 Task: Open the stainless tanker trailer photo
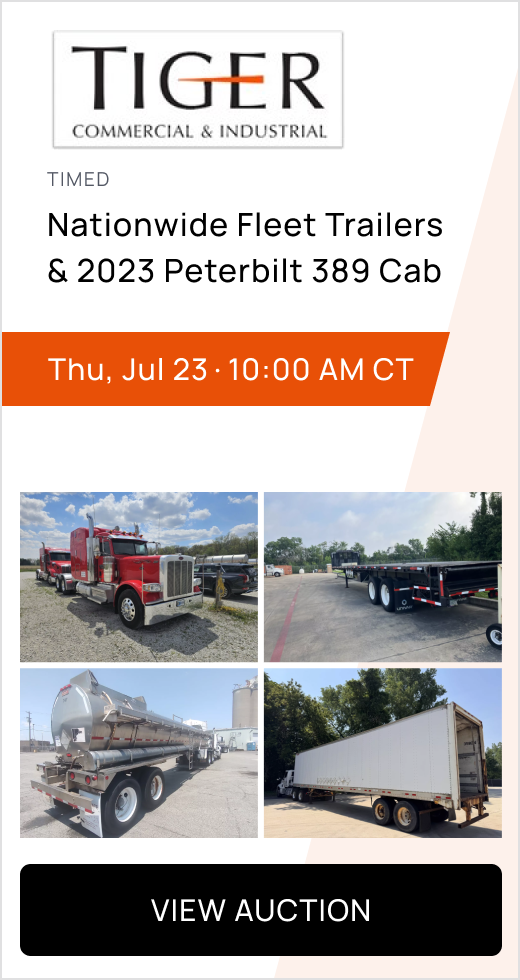[x=139, y=753]
